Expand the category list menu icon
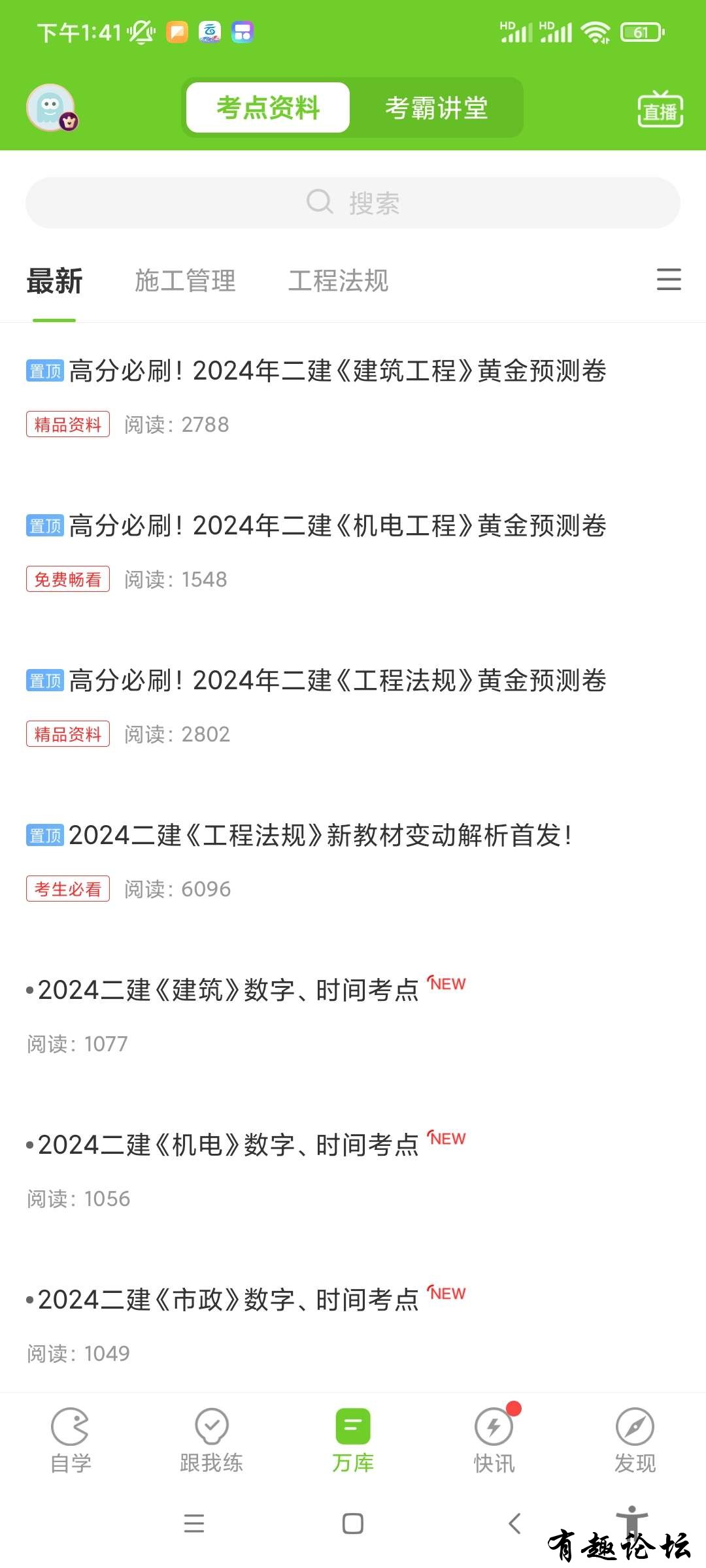 pos(668,280)
